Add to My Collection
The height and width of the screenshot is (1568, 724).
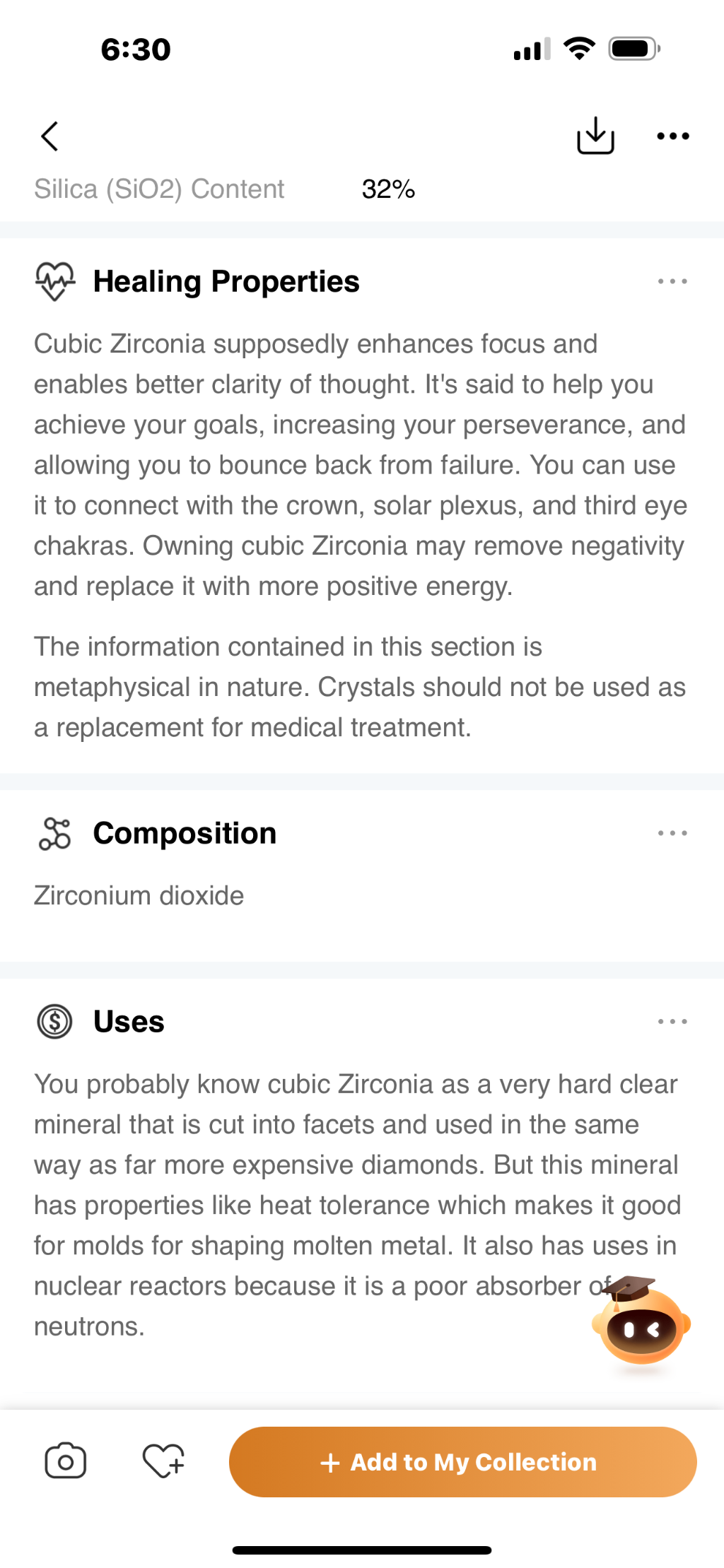point(462,1461)
